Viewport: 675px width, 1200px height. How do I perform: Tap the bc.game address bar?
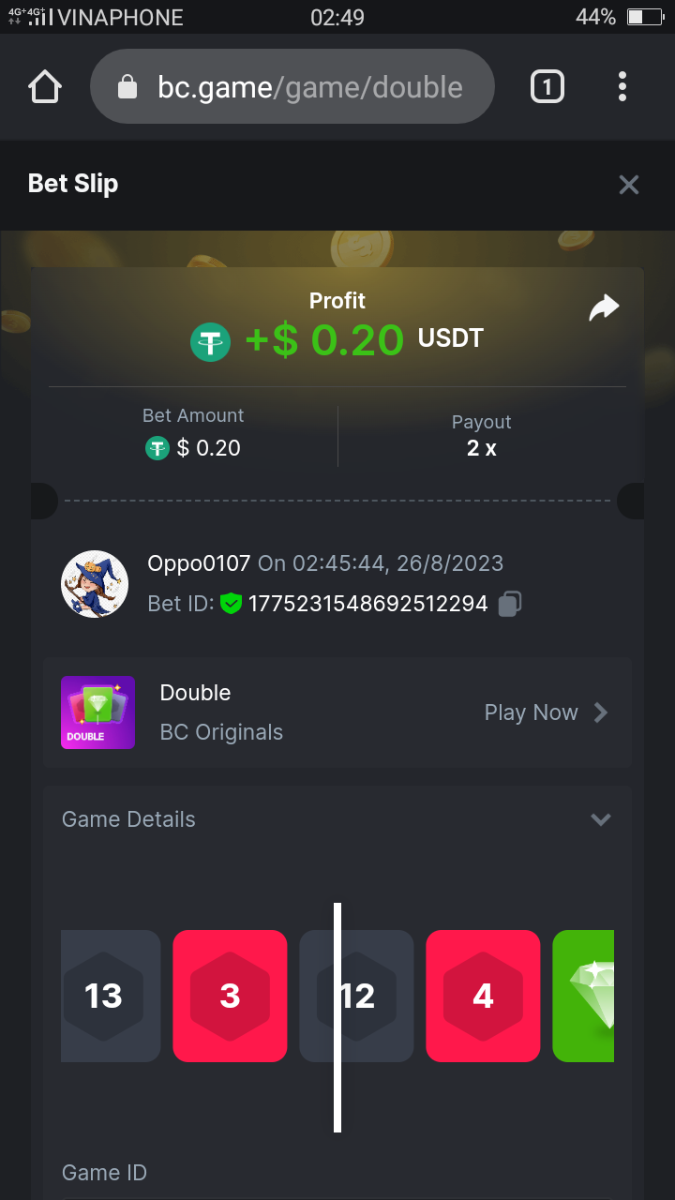pyautogui.click(x=292, y=87)
